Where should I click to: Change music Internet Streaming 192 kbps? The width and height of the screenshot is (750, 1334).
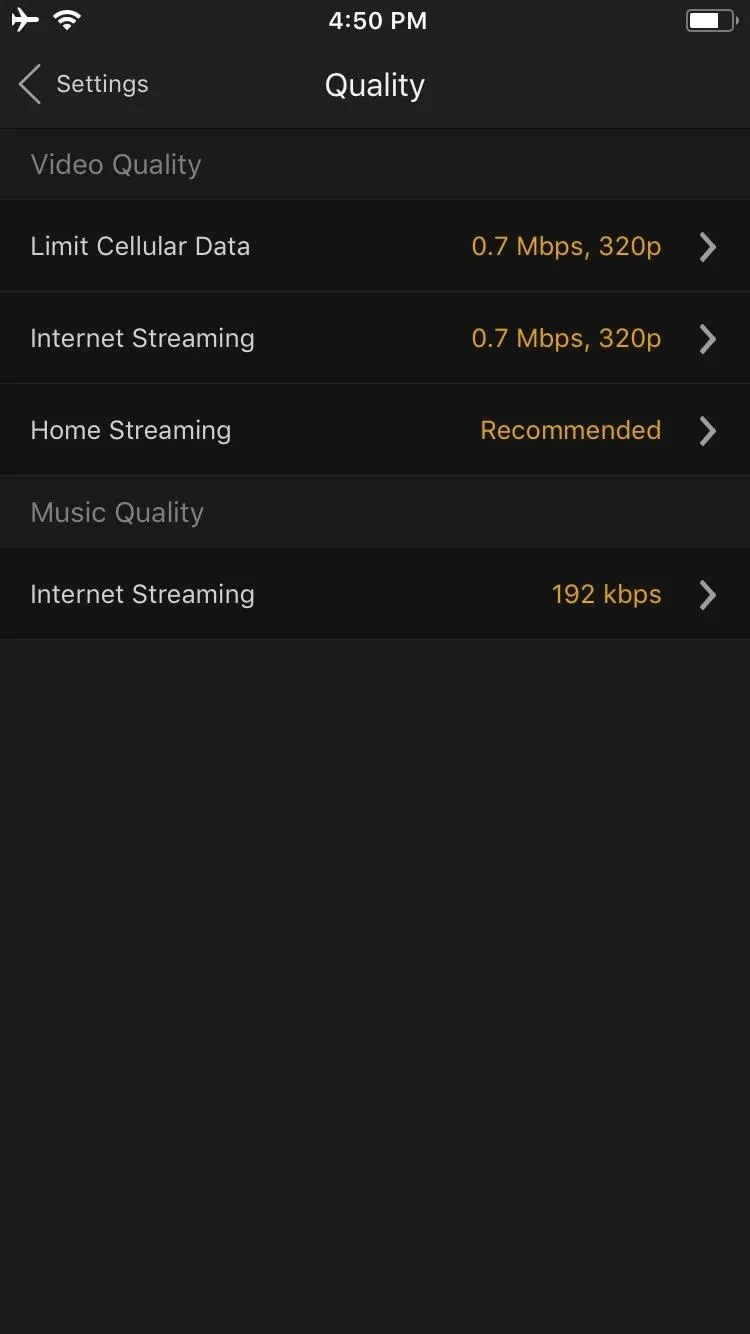click(375, 594)
